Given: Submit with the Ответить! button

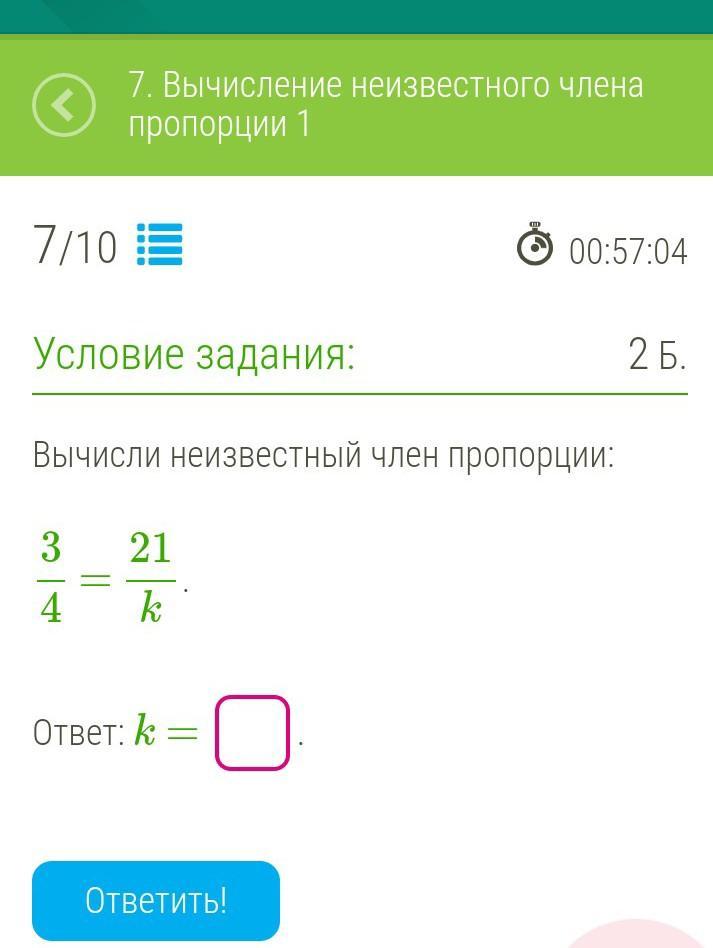Looking at the screenshot, I should click(x=156, y=900).
